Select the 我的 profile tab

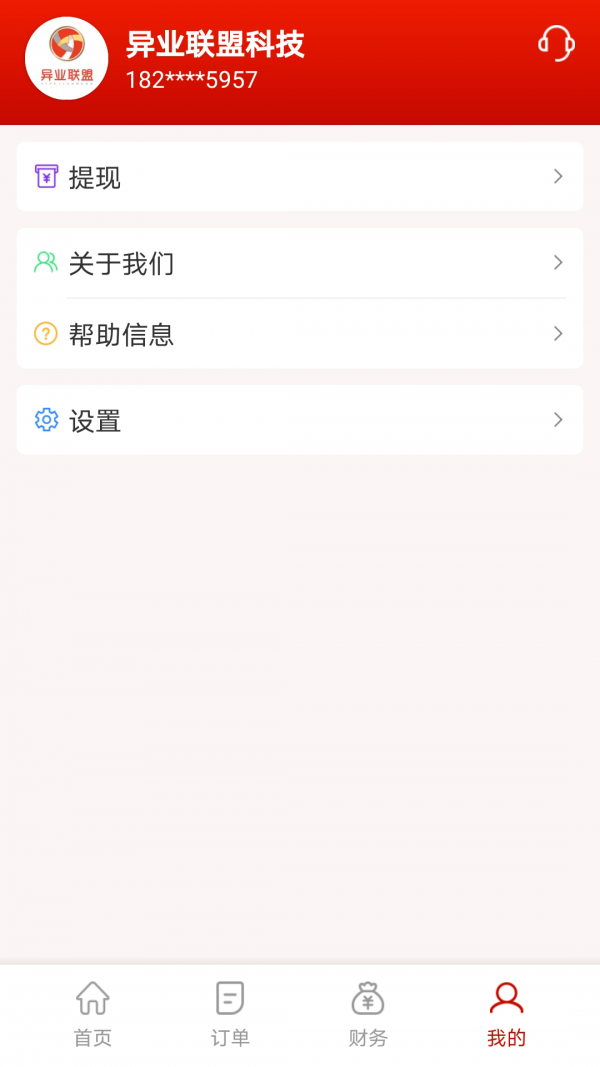pyautogui.click(x=506, y=1014)
